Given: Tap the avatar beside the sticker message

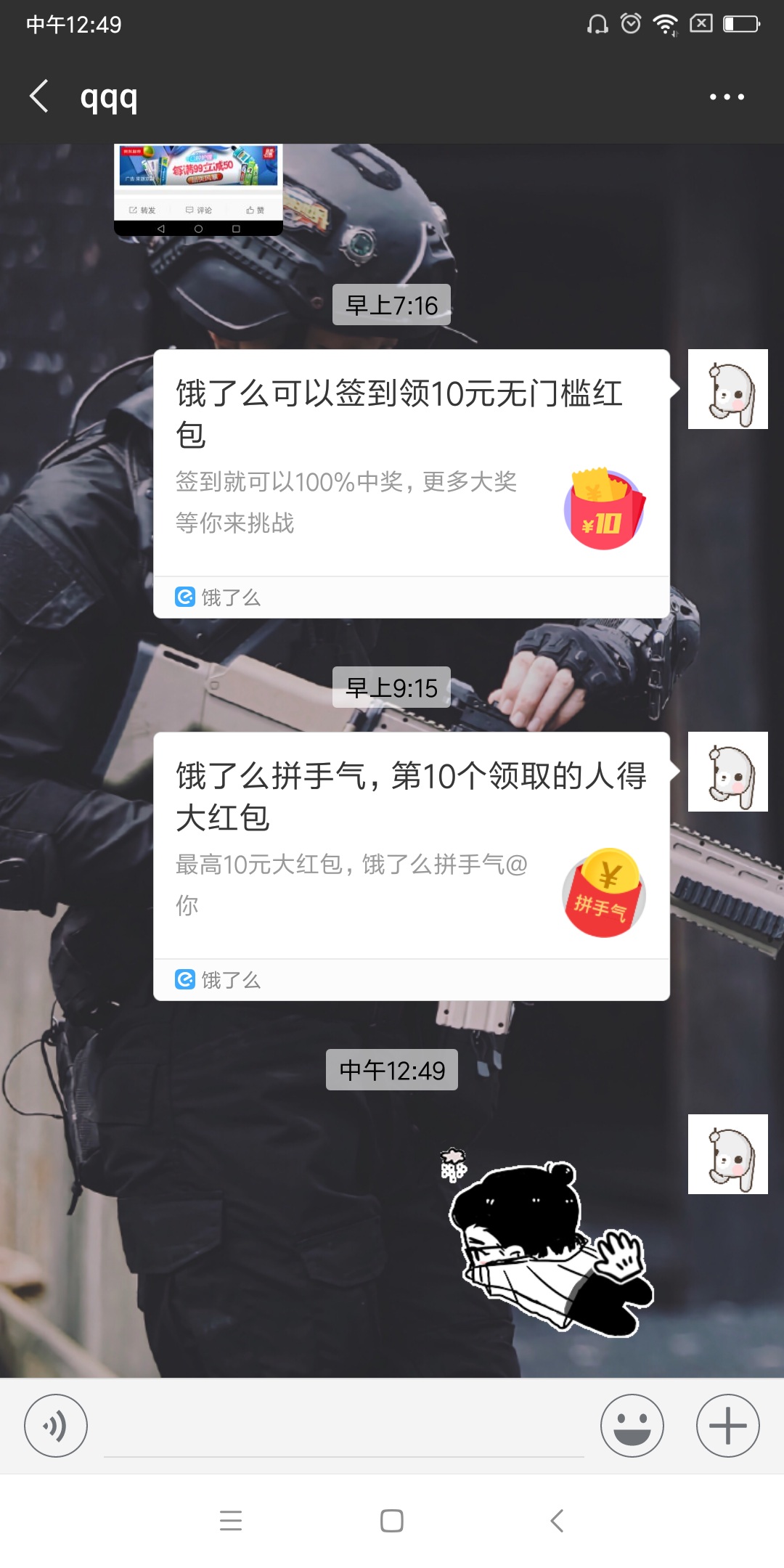Looking at the screenshot, I should 728,1154.
